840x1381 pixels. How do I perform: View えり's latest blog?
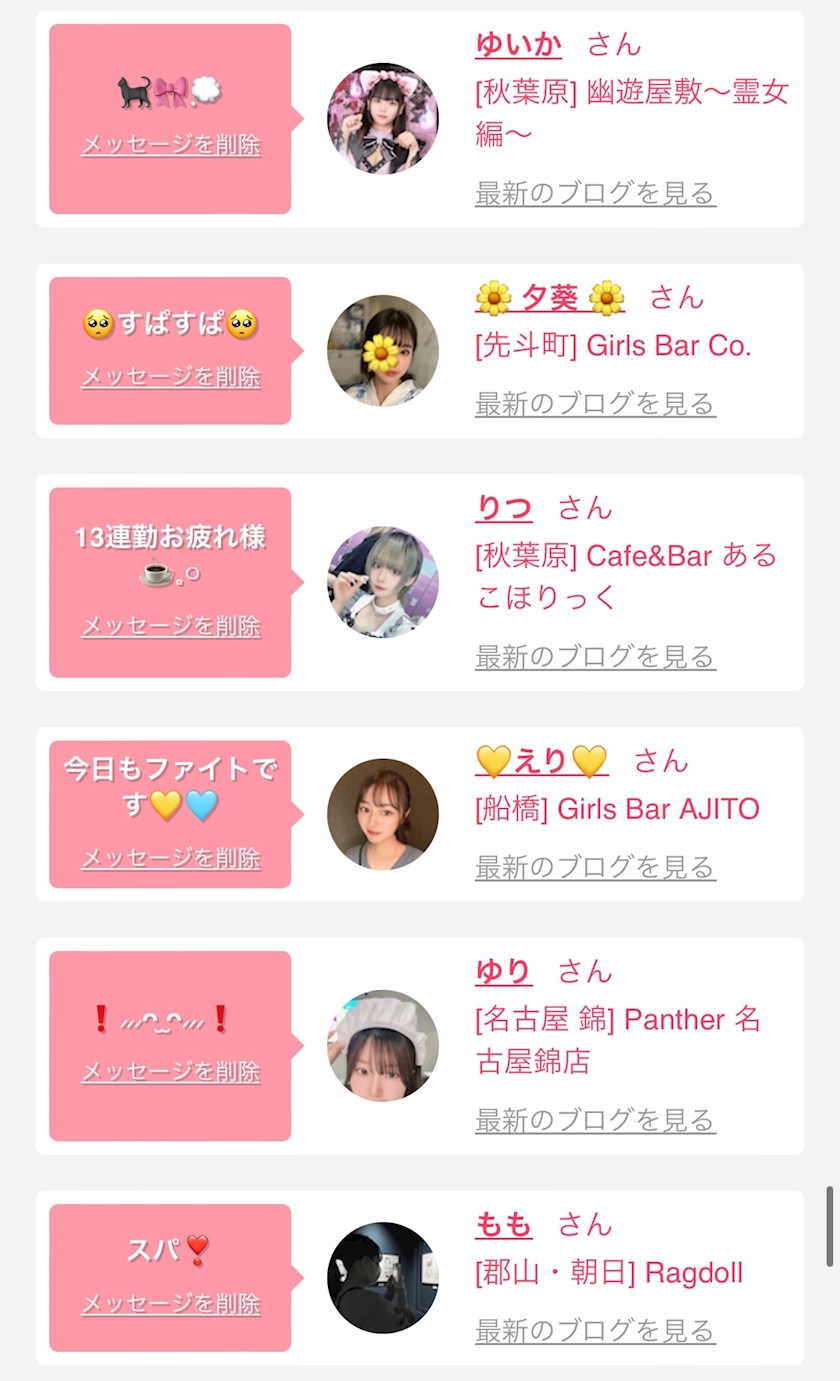click(595, 867)
